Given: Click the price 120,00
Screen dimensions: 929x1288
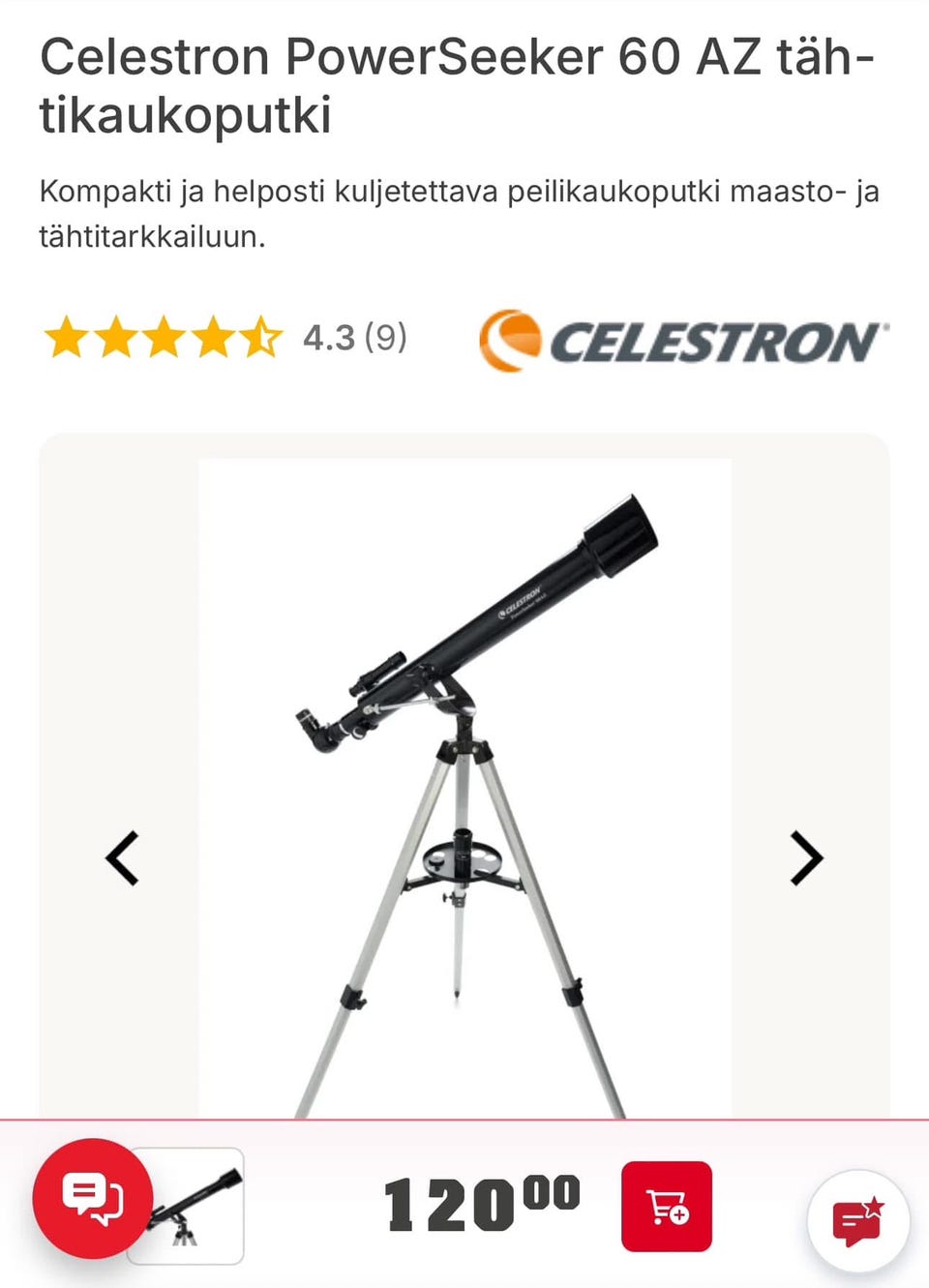Looking at the screenshot, I should point(479,1204).
